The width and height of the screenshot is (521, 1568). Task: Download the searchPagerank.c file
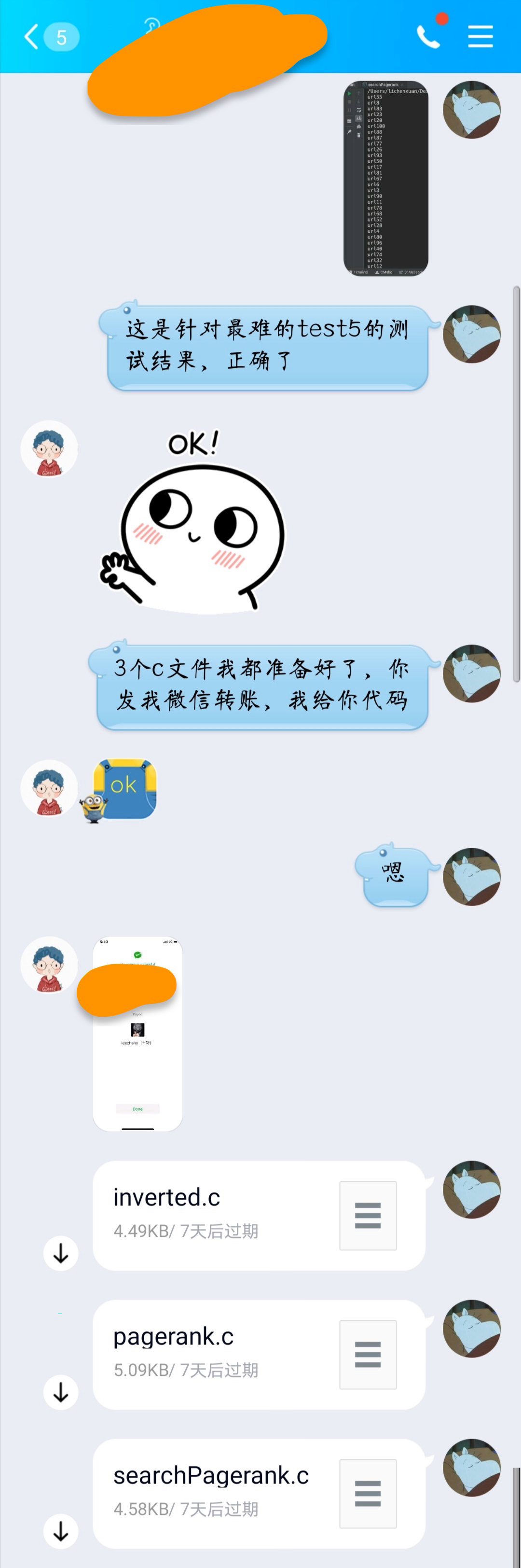coord(61,1531)
